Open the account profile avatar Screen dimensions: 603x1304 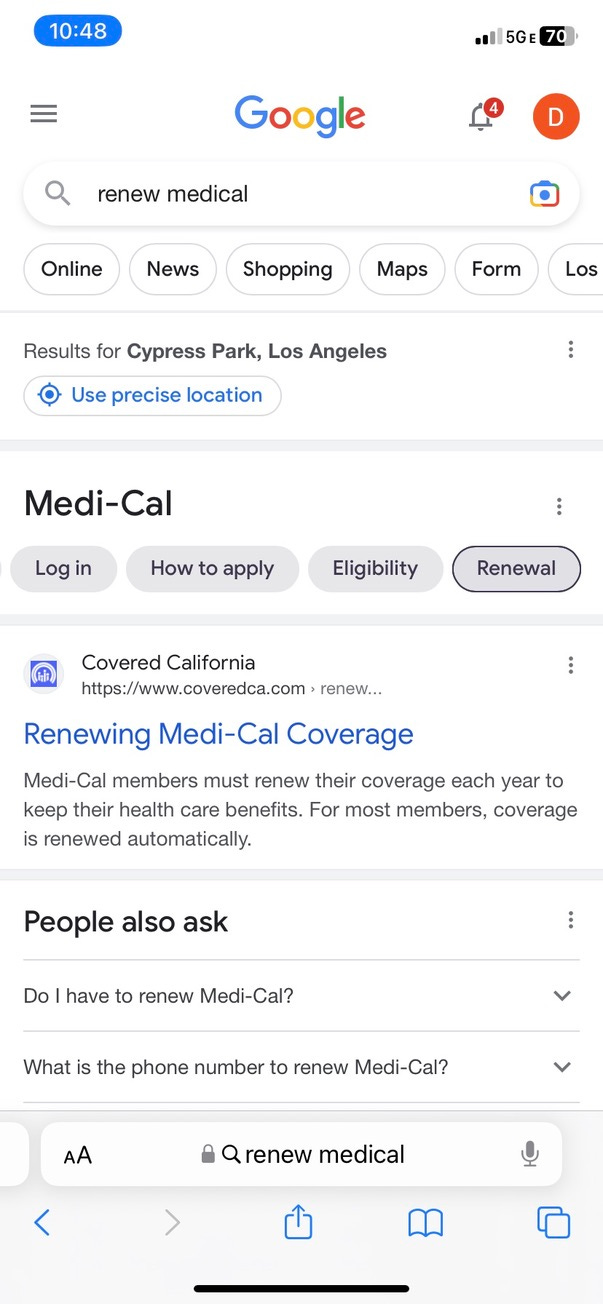tap(556, 117)
